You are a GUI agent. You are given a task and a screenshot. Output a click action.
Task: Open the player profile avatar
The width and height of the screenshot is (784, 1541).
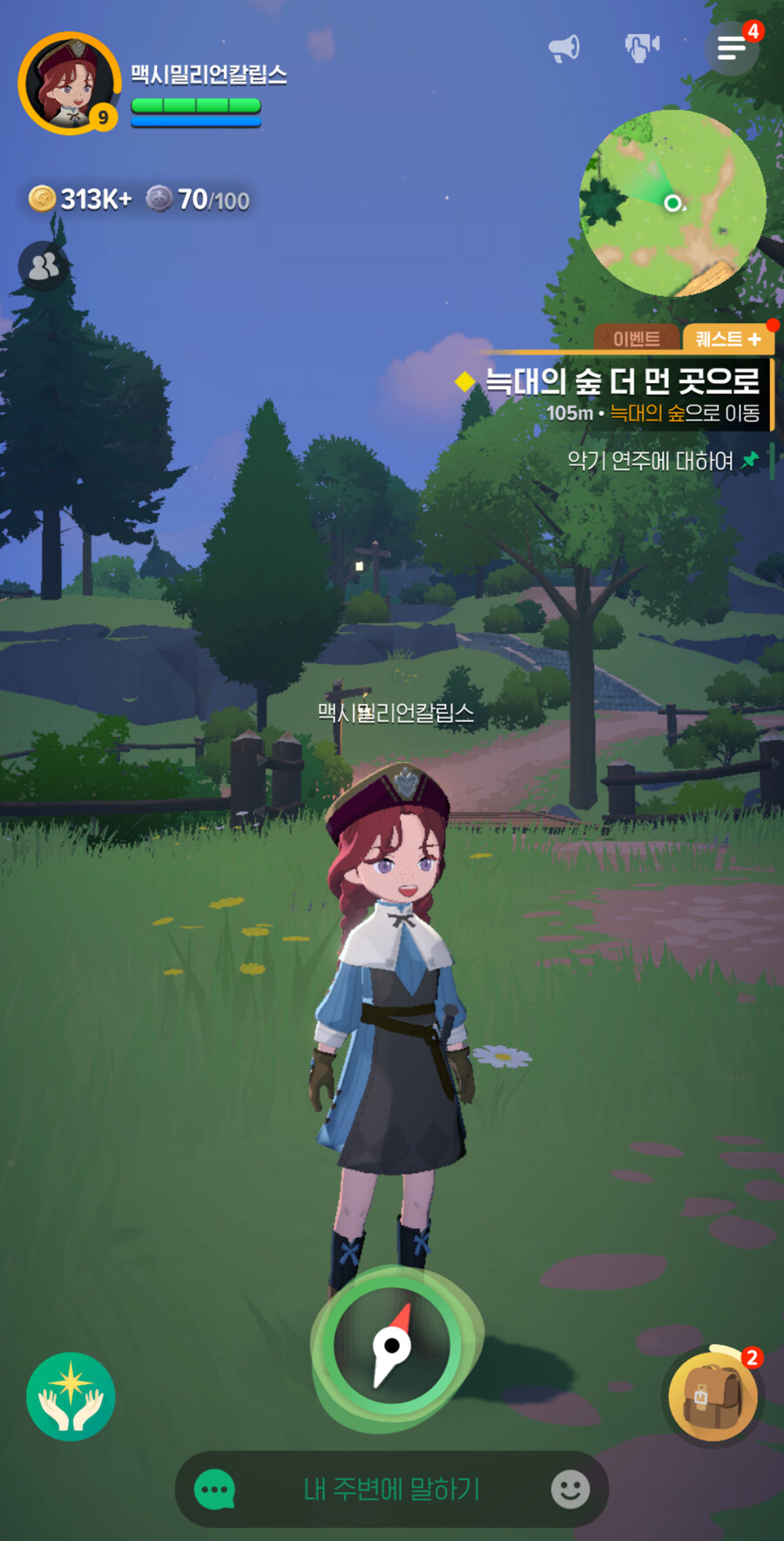tap(69, 83)
